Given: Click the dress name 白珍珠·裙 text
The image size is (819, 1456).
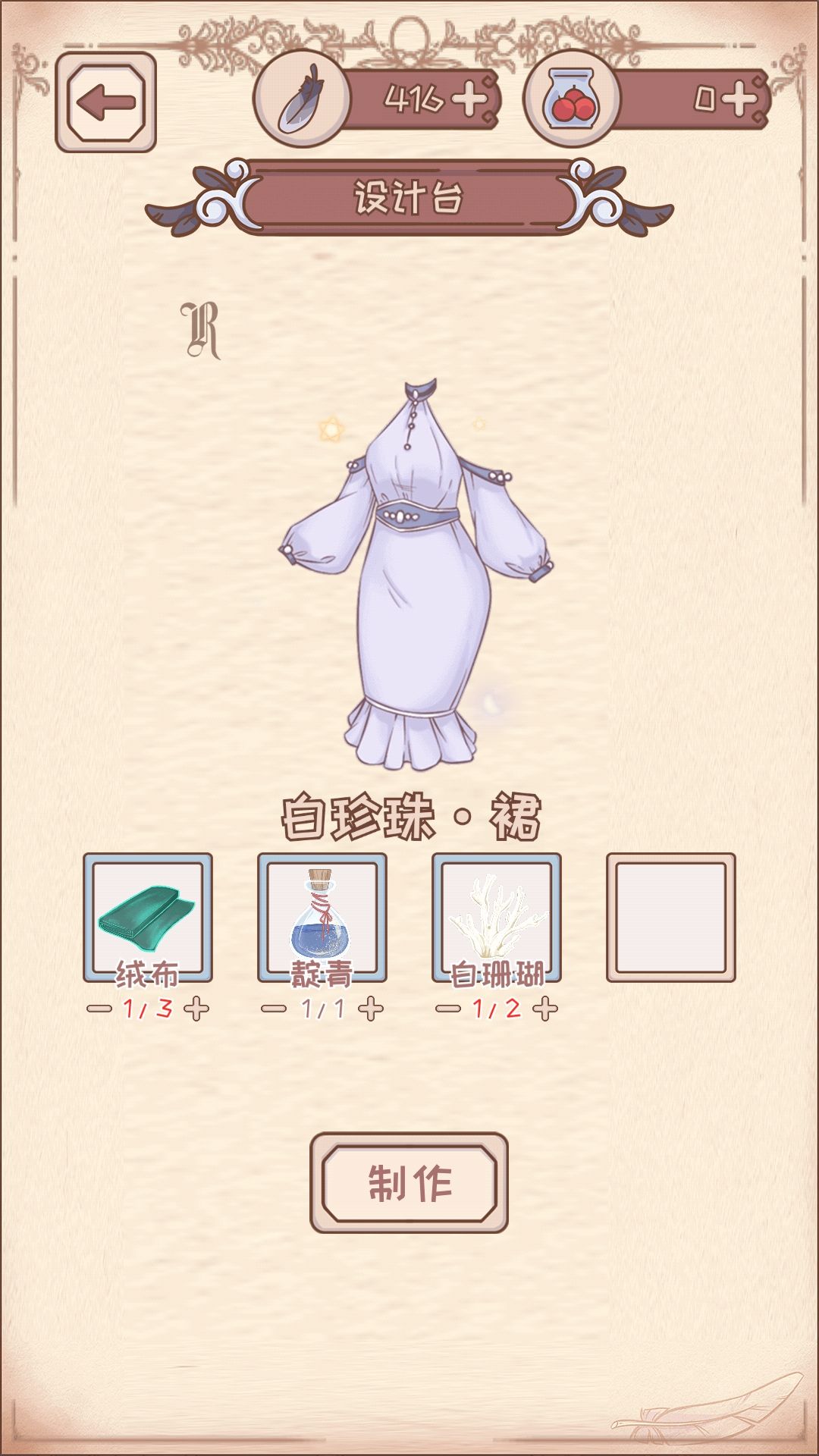Looking at the screenshot, I should click(409, 815).
